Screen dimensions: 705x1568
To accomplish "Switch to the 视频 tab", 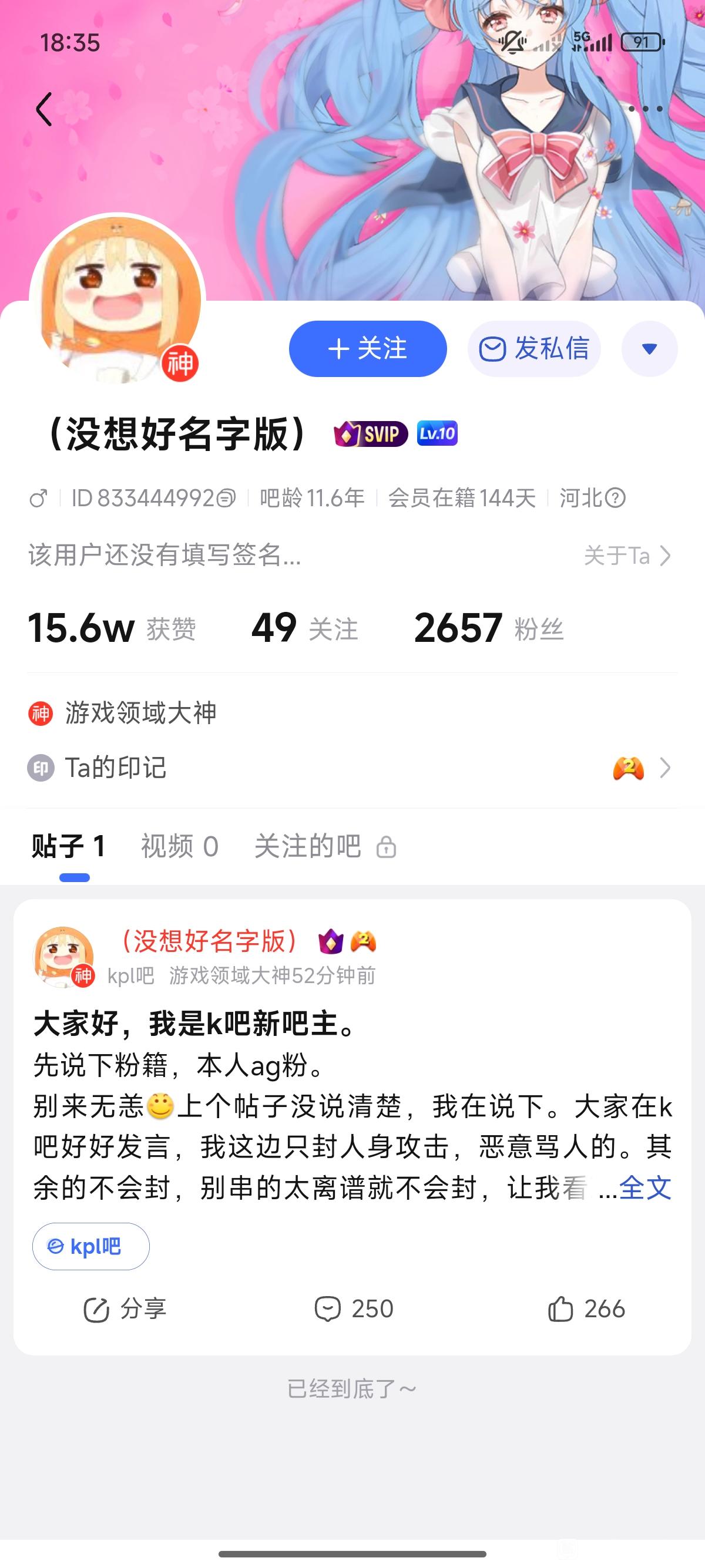I will [180, 847].
